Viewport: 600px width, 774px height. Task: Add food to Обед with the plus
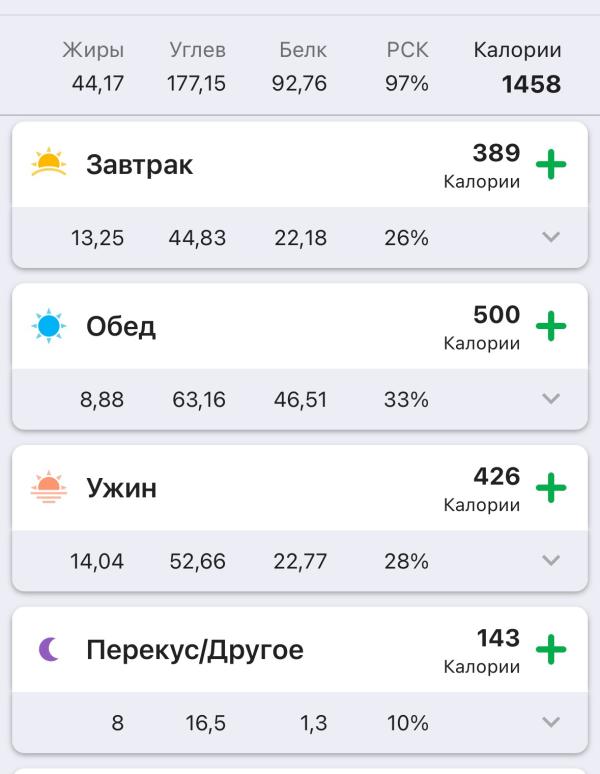551,326
